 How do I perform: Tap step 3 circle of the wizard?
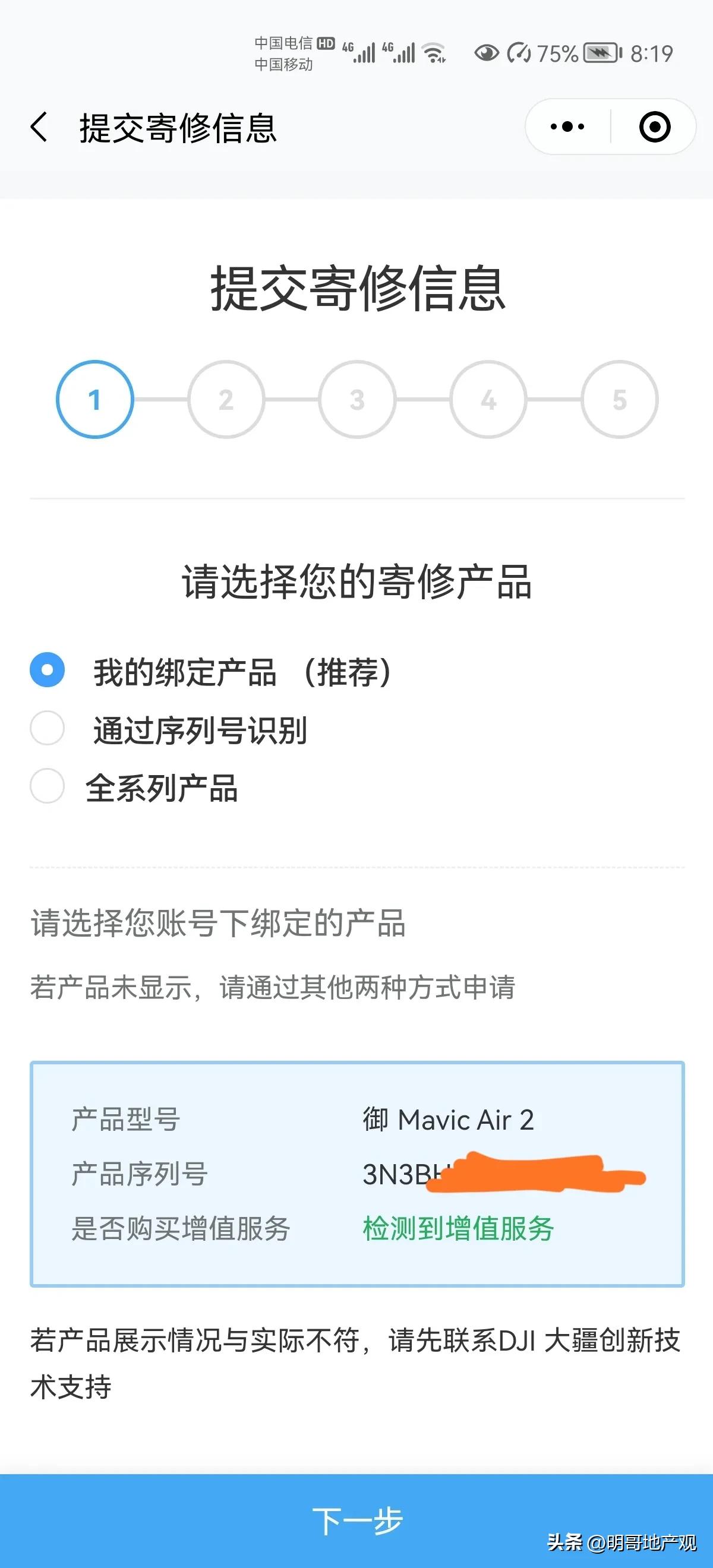pyautogui.click(x=358, y=399)
